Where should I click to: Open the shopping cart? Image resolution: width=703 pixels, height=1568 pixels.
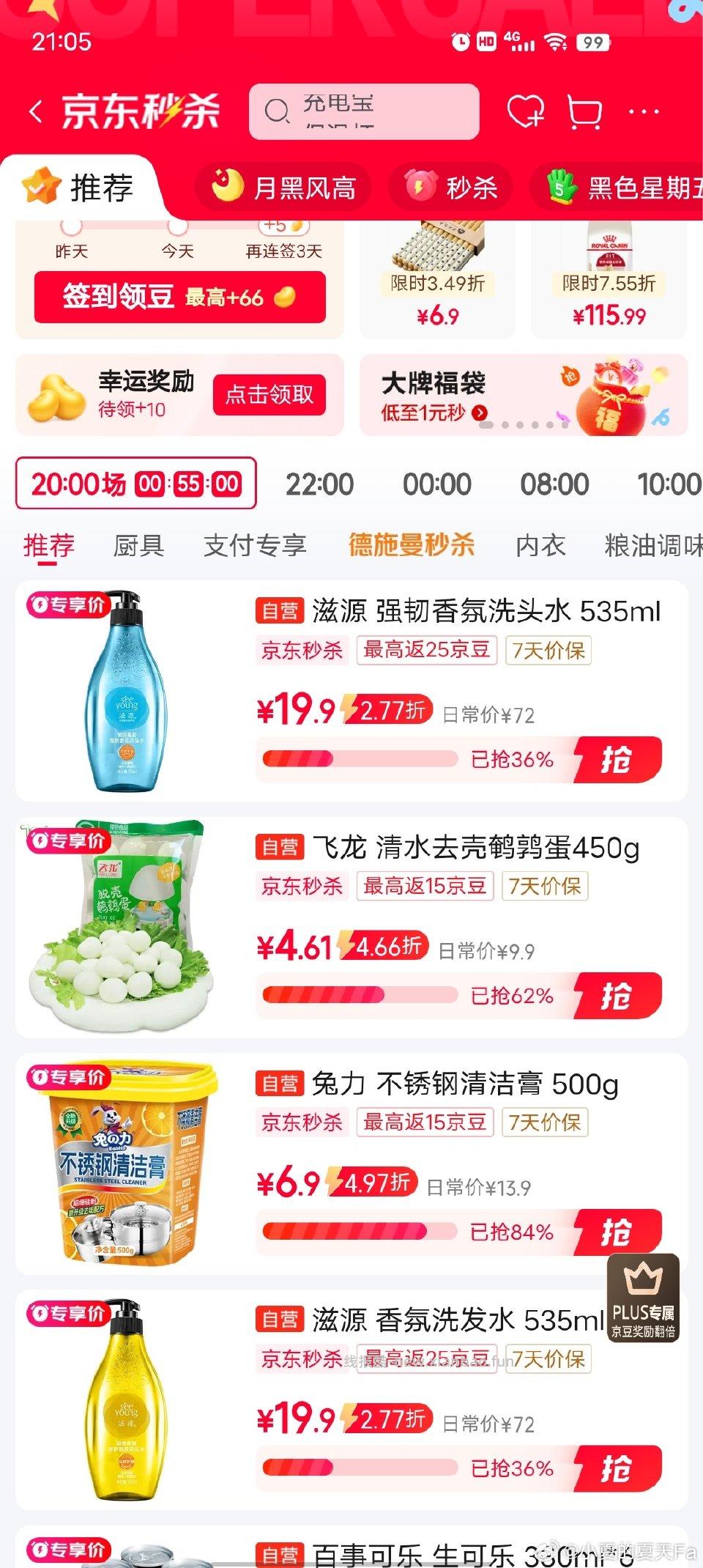pyautogui.click(x=586, y=111)
